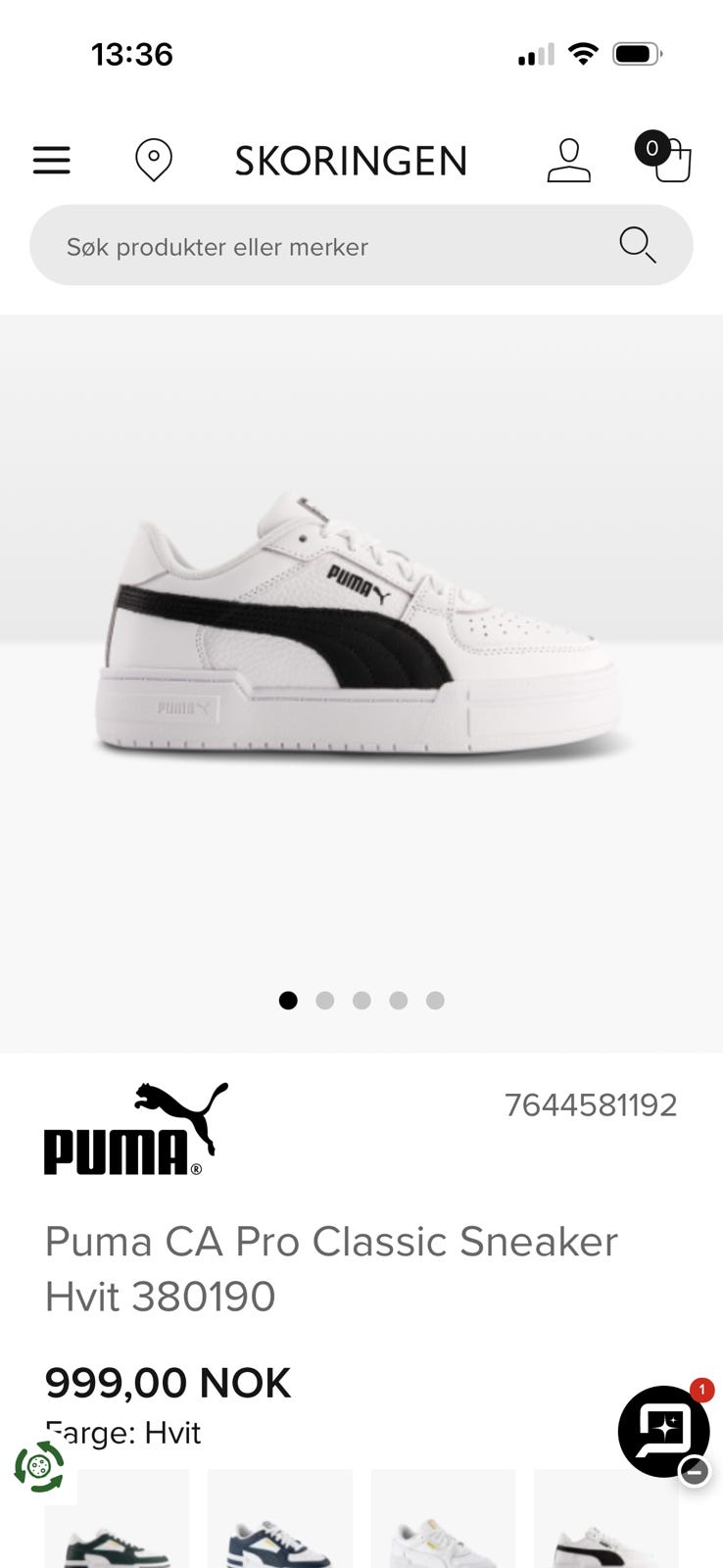Open the hamburger menu
The height and width of the screenshot is (1568, 723).
coord(52,160)
